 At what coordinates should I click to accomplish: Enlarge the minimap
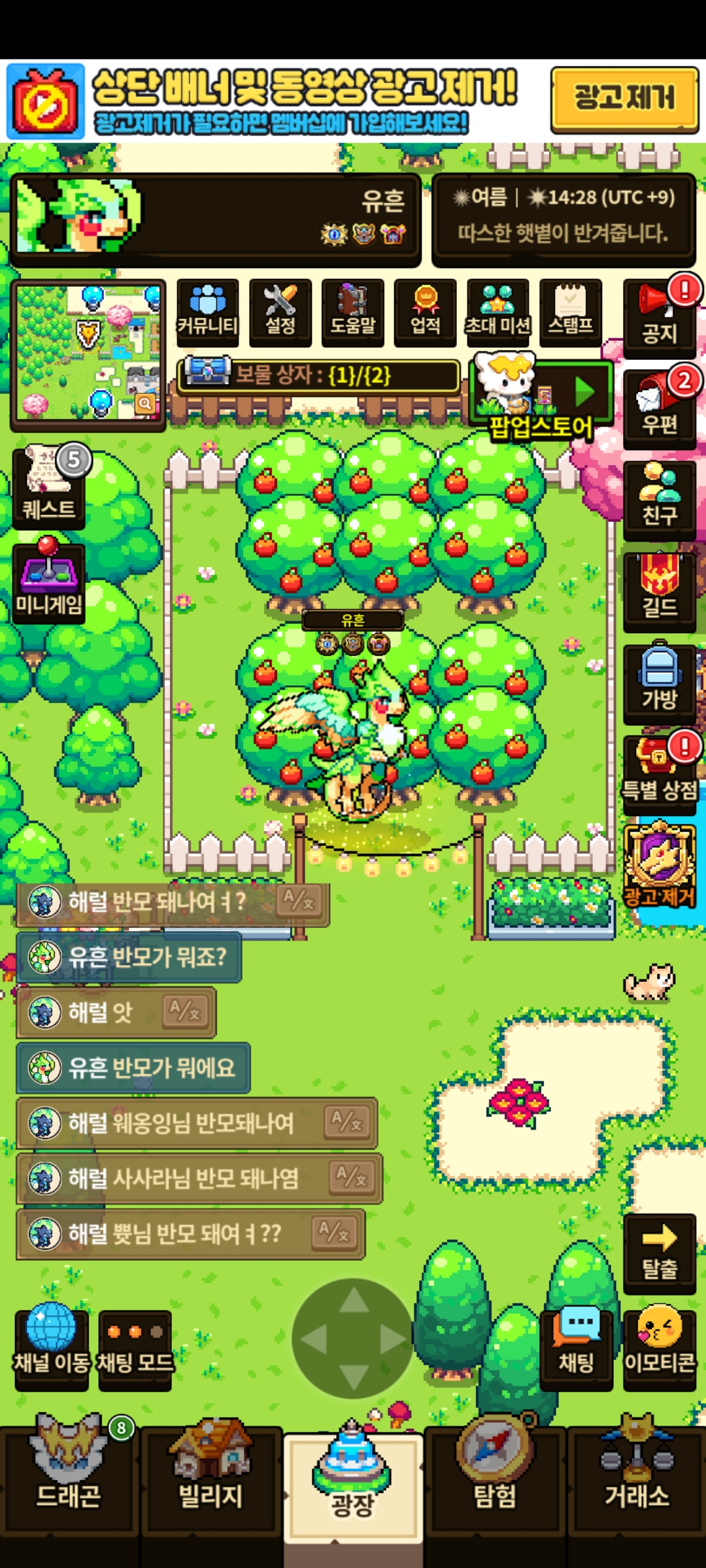[145, 404]
